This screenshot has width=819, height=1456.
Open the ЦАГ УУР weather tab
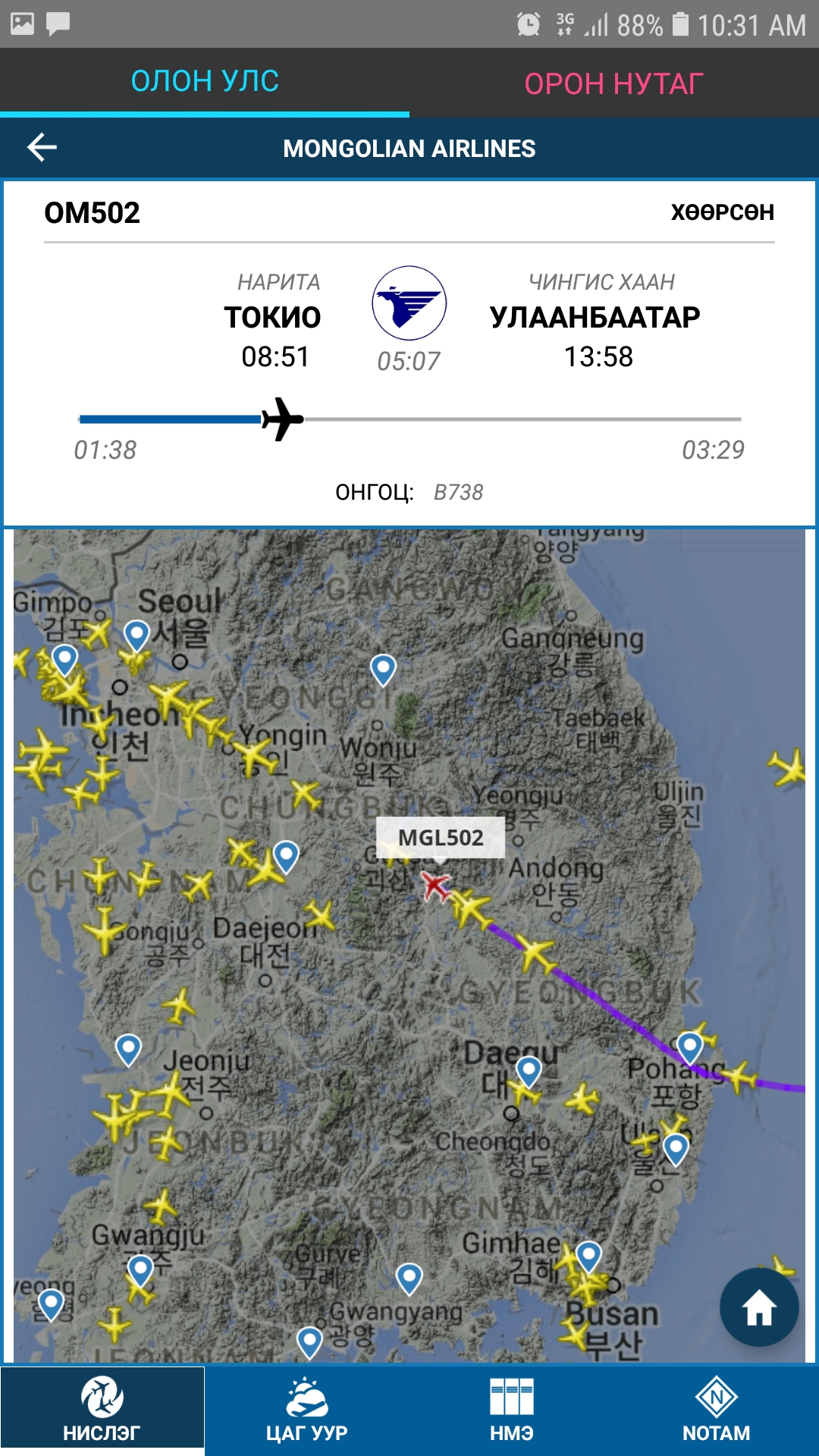[306, 1410]
